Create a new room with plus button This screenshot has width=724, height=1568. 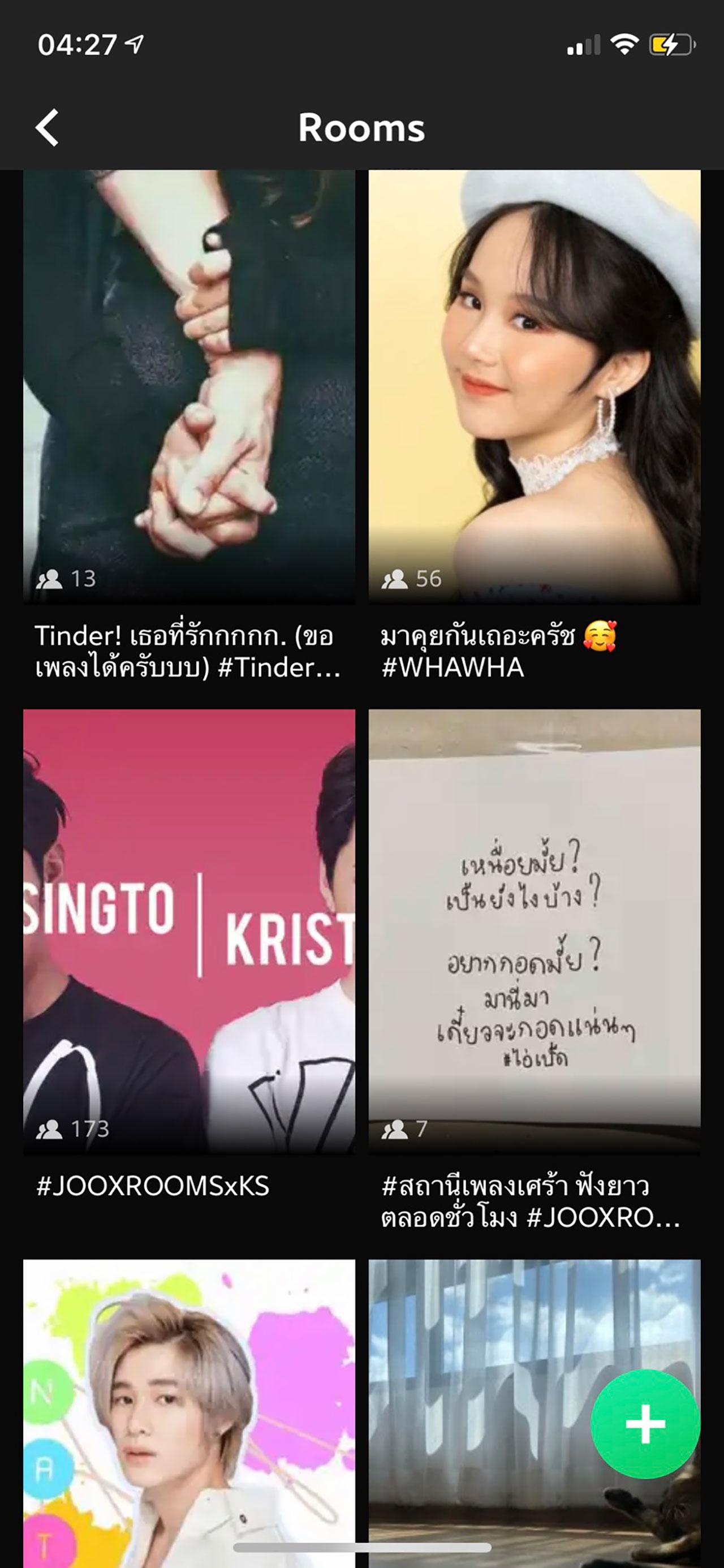pyautogui.click(x=645, y=1424)
